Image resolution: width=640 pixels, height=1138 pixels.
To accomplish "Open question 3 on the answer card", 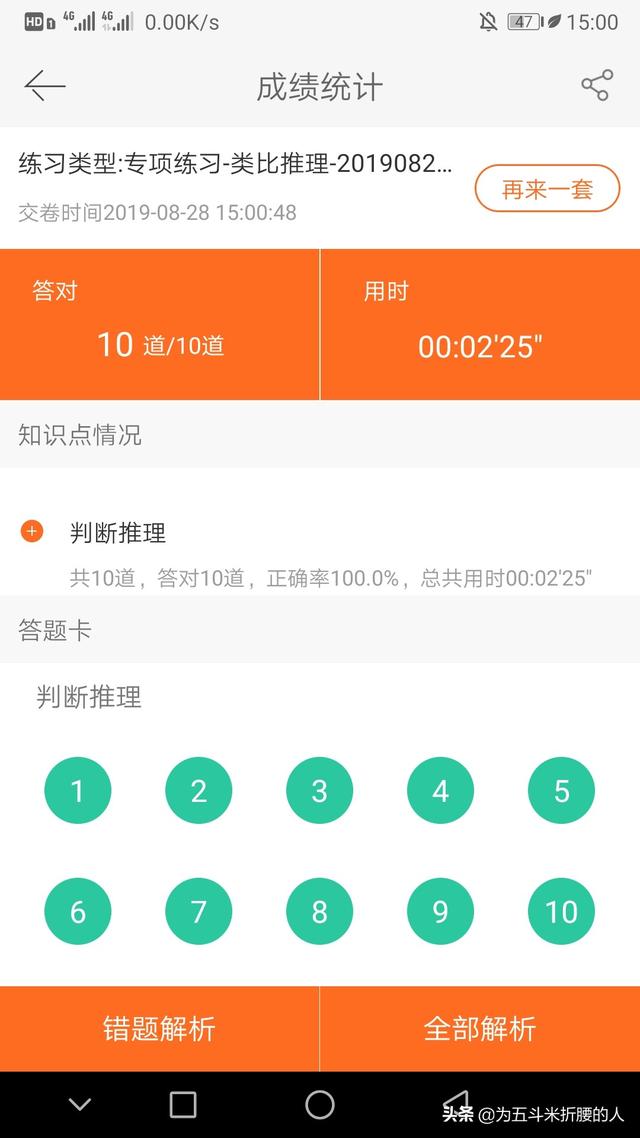I will coord(320,790).
